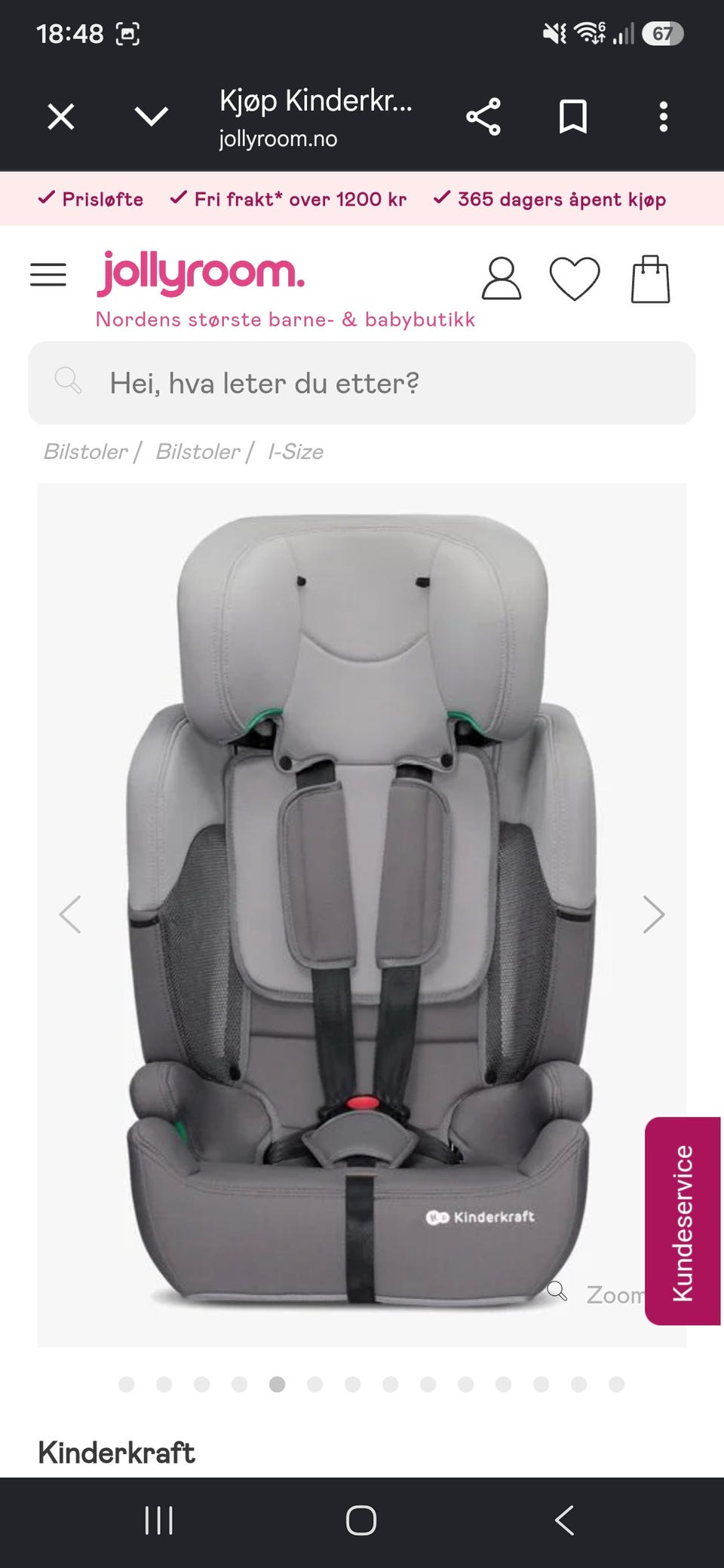Viewport: 724px width, 1568px height.
Task: Open the hamburger menu
Action: click(x=48, y=275)
